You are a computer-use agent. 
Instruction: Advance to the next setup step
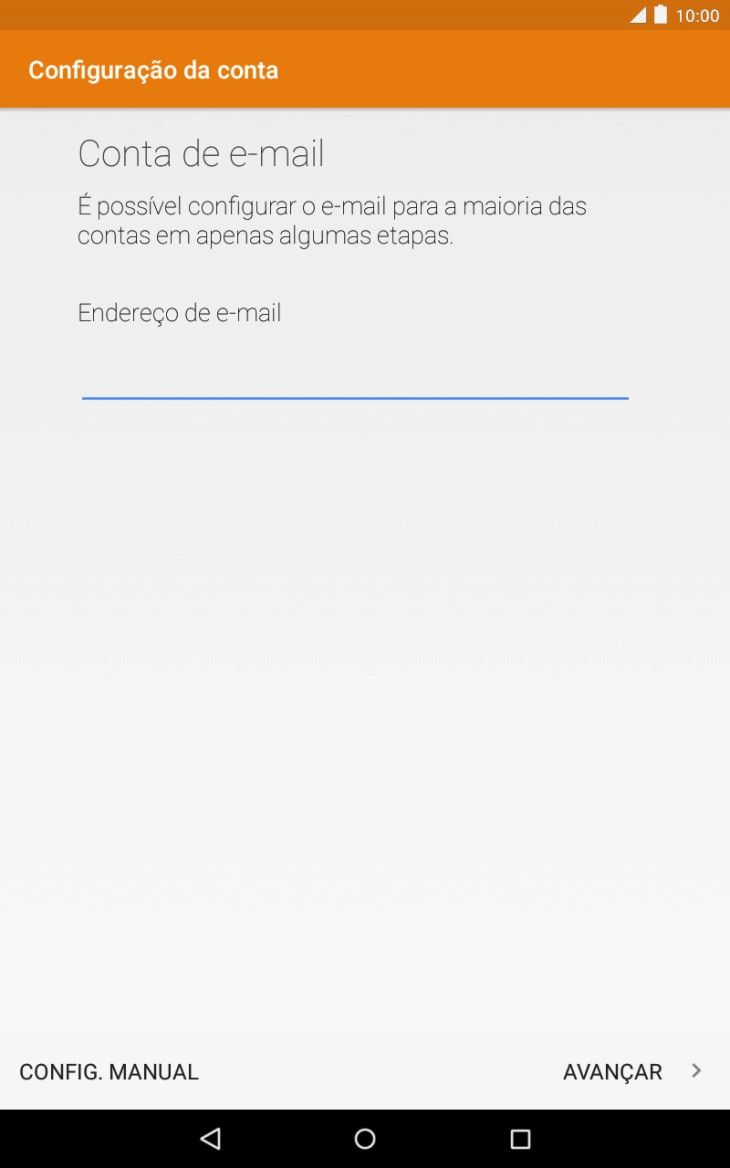[x=612, y=1070]
